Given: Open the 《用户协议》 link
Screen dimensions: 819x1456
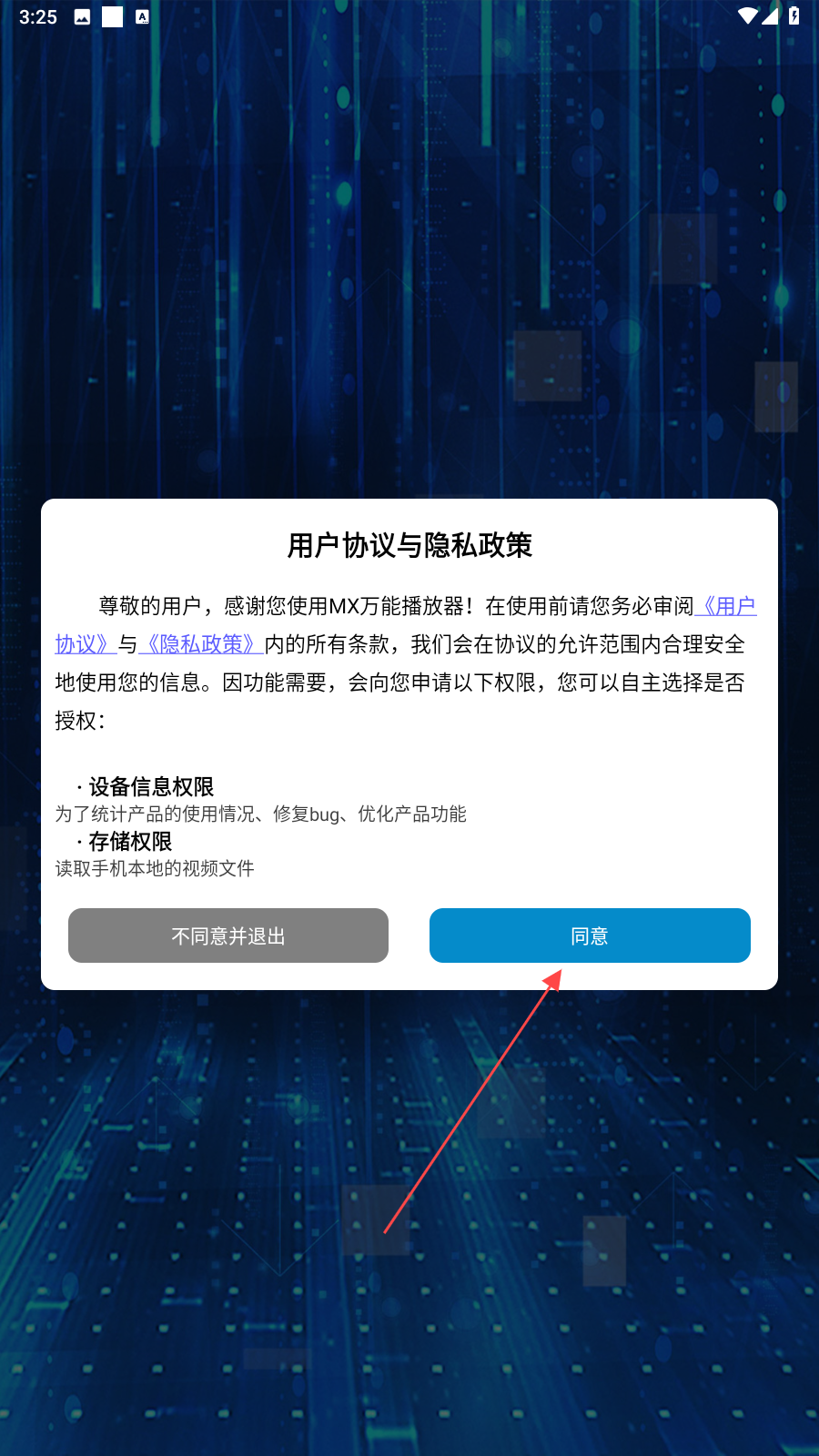Looking at the screenshot, I should 725,606.
